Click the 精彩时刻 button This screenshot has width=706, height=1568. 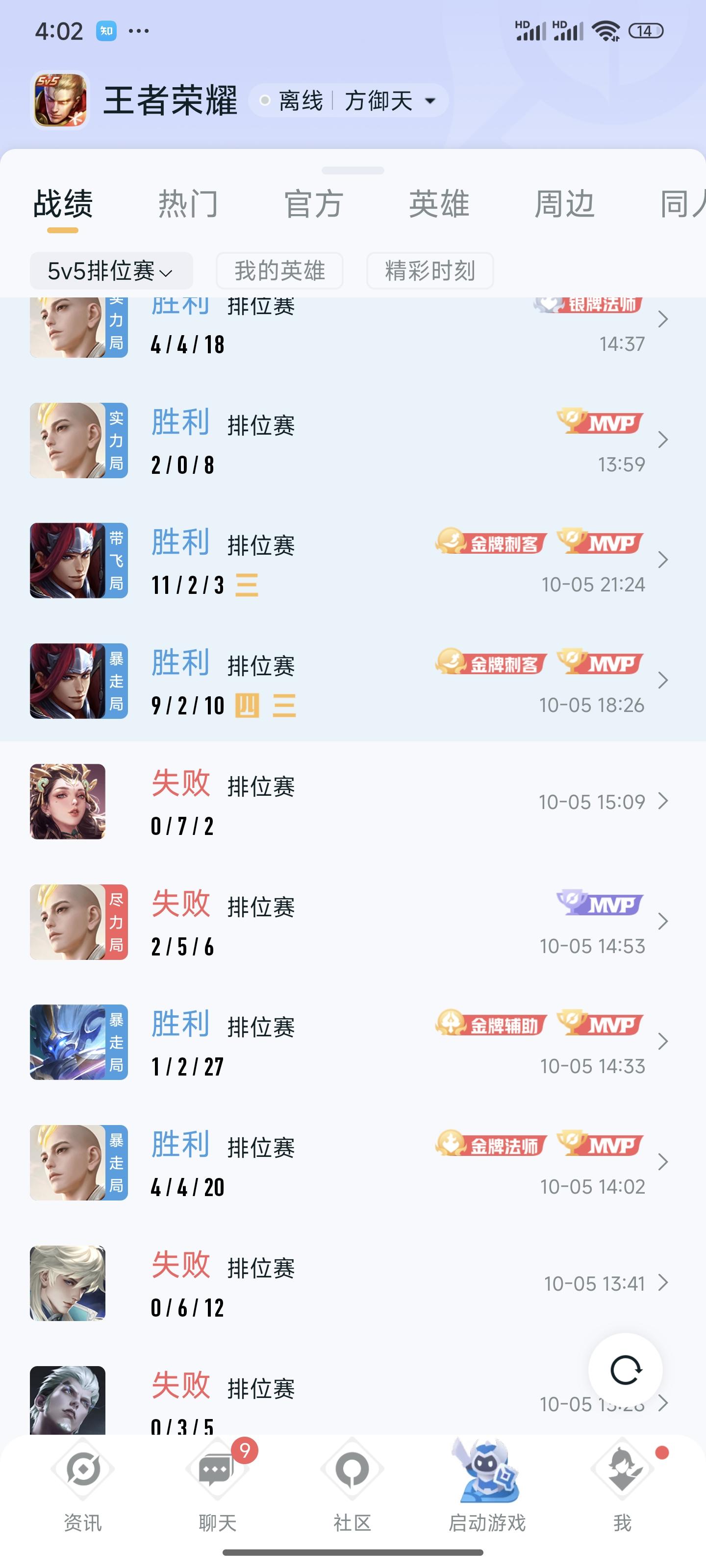430,270
